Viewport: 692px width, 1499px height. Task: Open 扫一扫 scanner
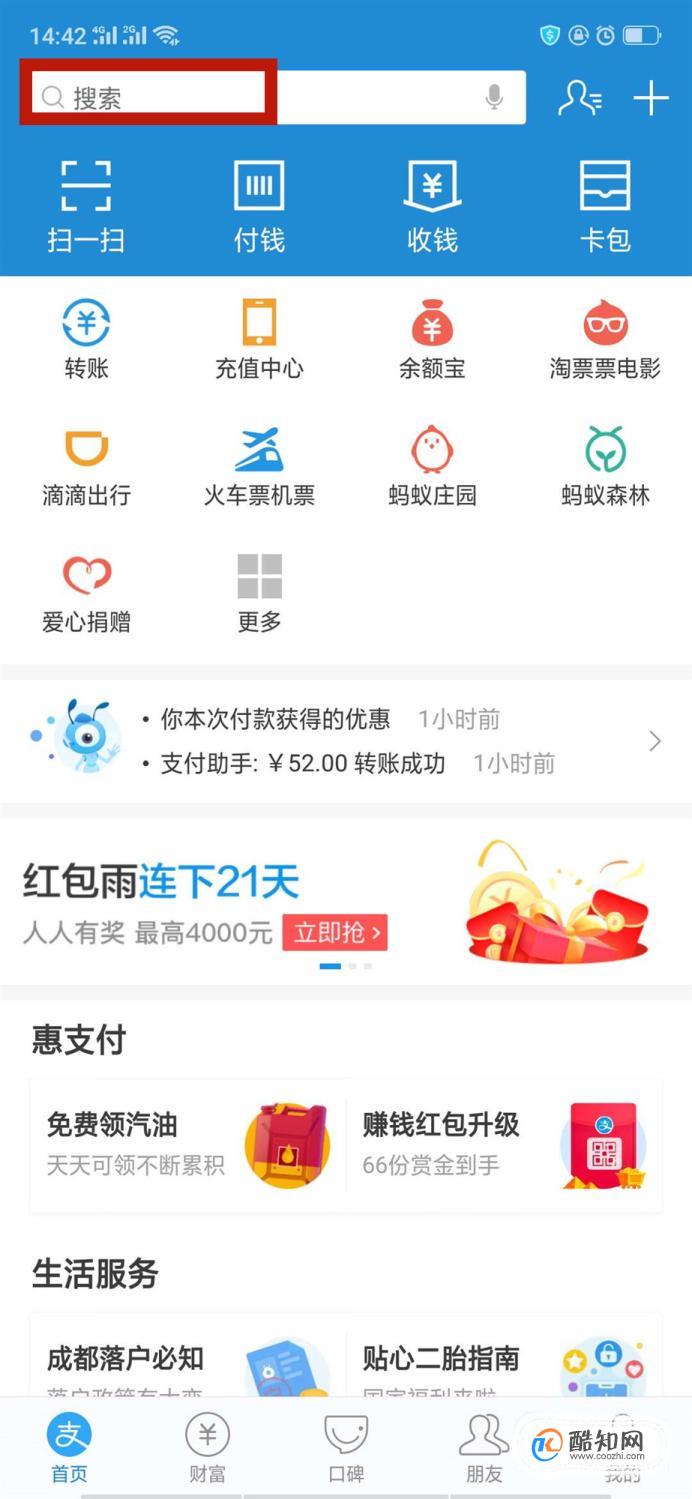(x=86, y=206)
